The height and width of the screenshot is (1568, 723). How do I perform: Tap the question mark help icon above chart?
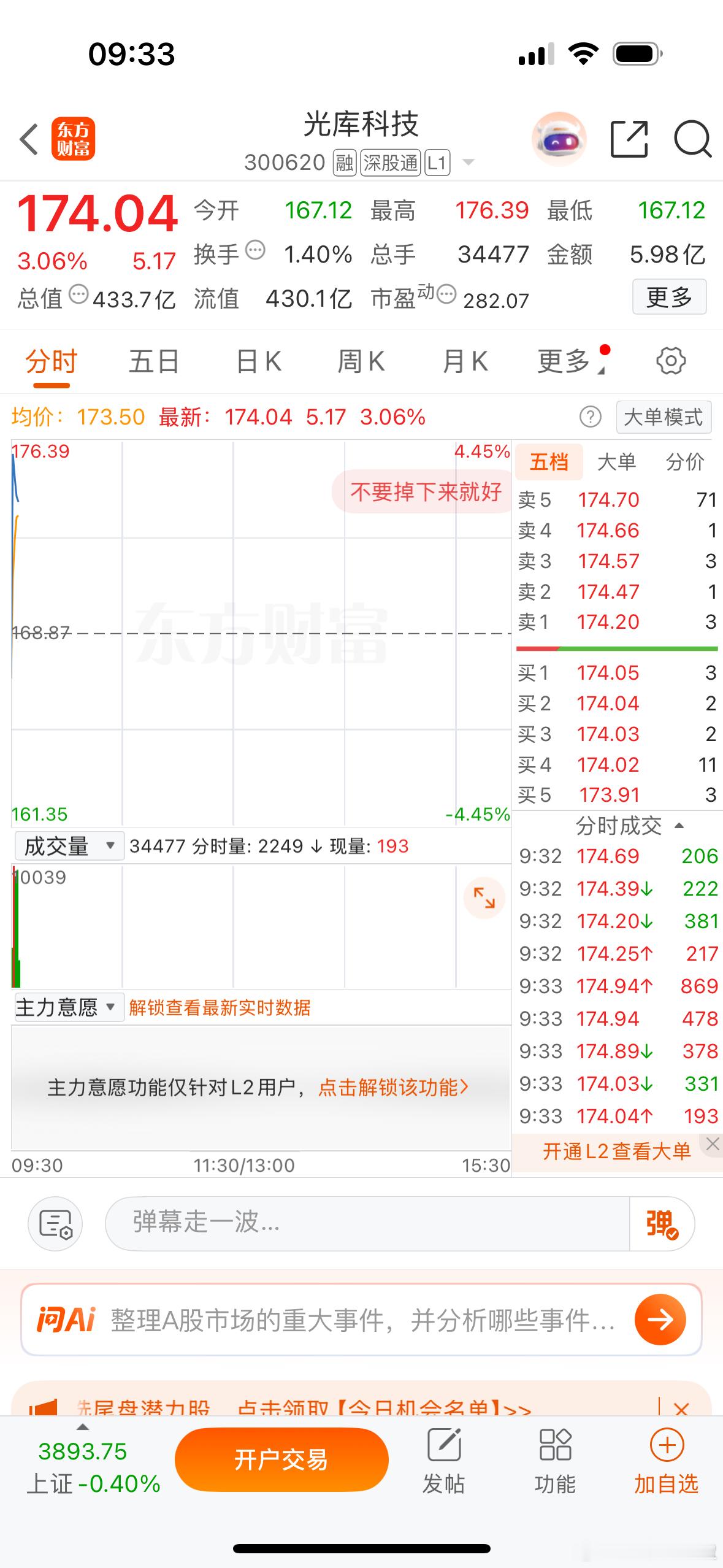pyautogui.click(x=590, y=417)
